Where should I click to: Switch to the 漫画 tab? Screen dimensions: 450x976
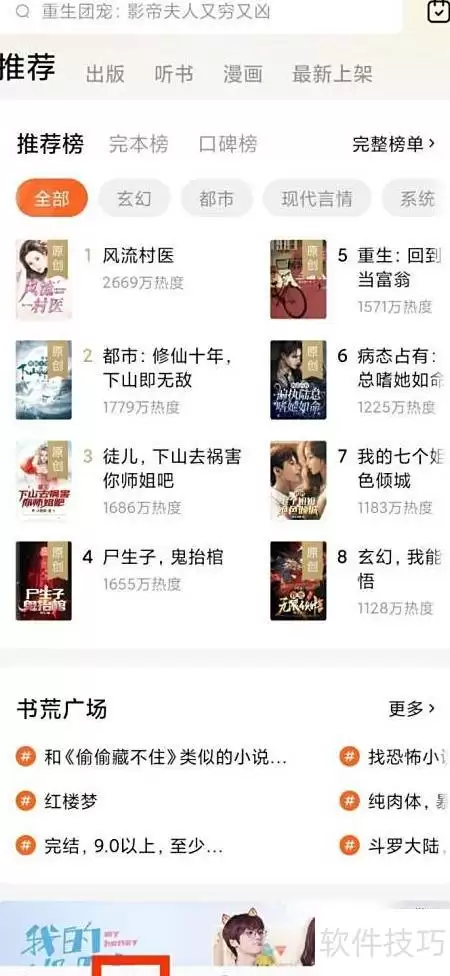click(x=243, y=73)
